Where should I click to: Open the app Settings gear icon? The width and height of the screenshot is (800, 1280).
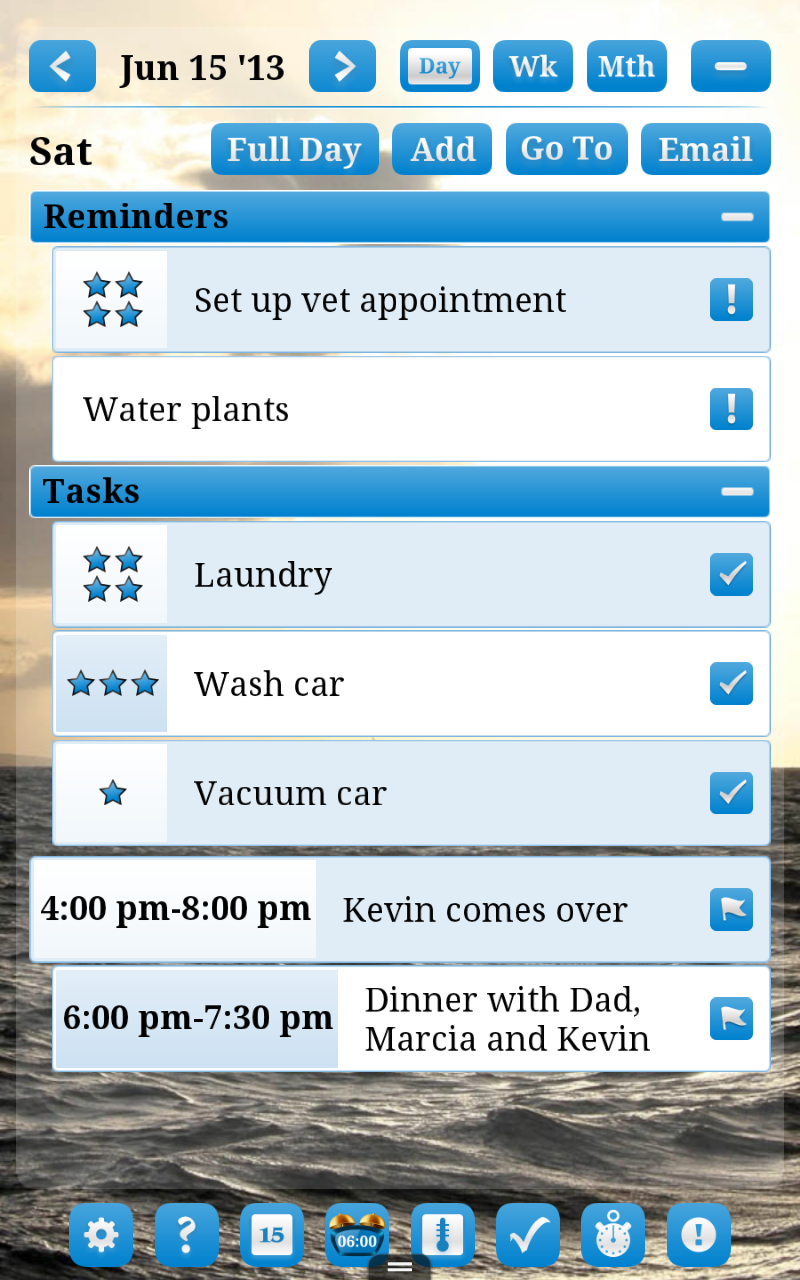[x=101, y=1235]
